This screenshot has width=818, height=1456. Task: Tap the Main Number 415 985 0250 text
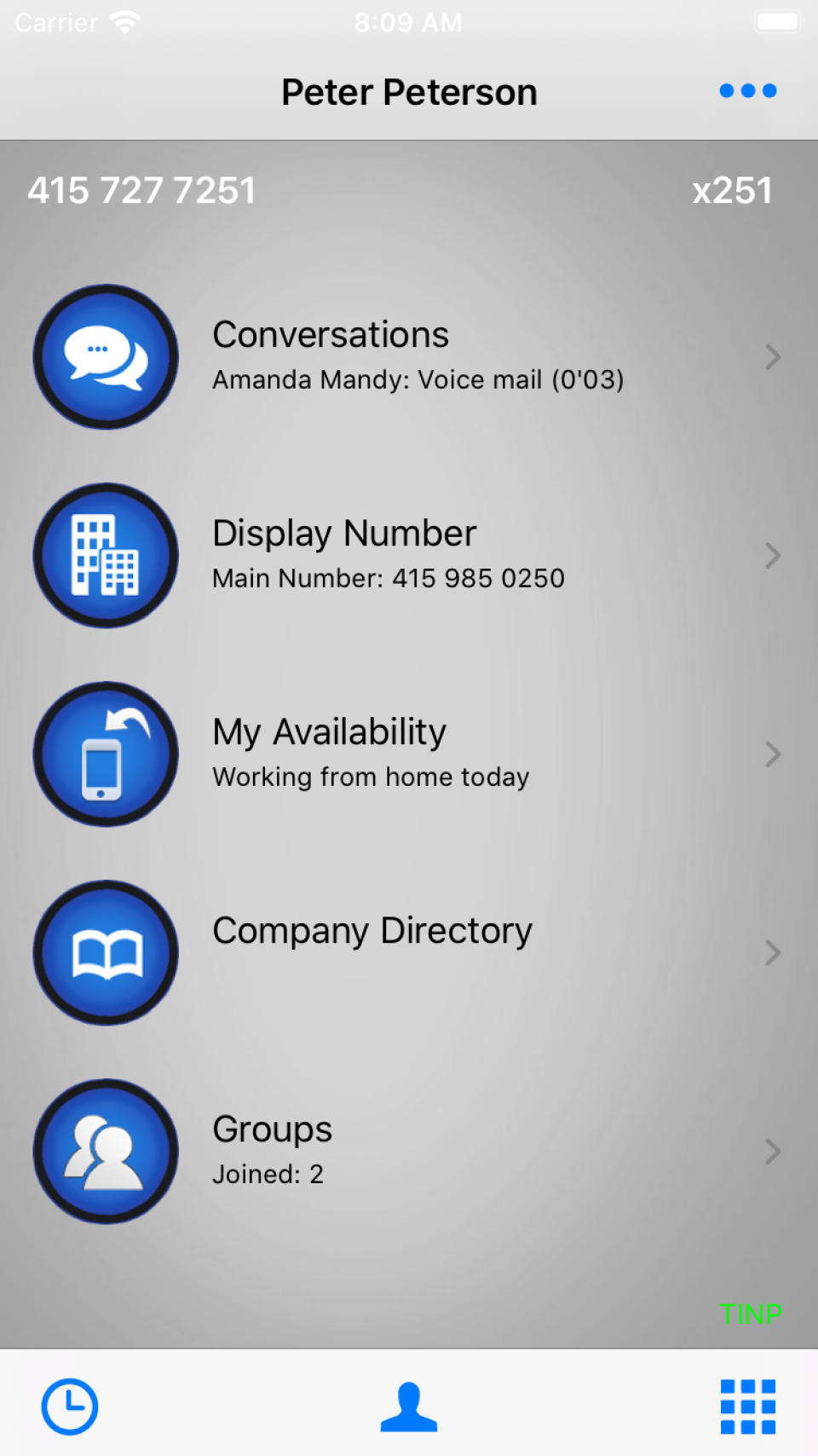point(388,577)
